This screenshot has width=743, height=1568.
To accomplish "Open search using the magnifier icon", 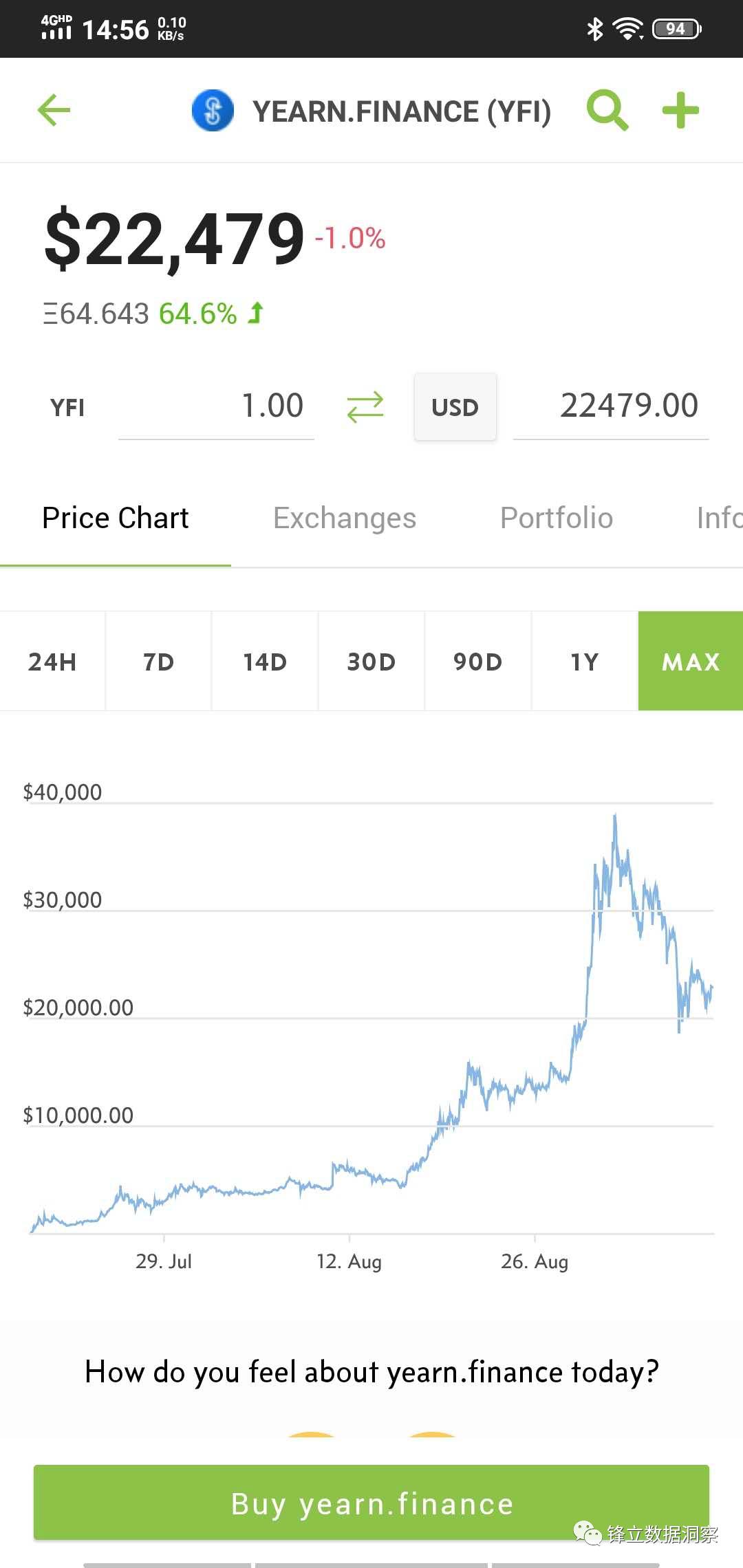I will pyautogui.click(x=608, y=110).
